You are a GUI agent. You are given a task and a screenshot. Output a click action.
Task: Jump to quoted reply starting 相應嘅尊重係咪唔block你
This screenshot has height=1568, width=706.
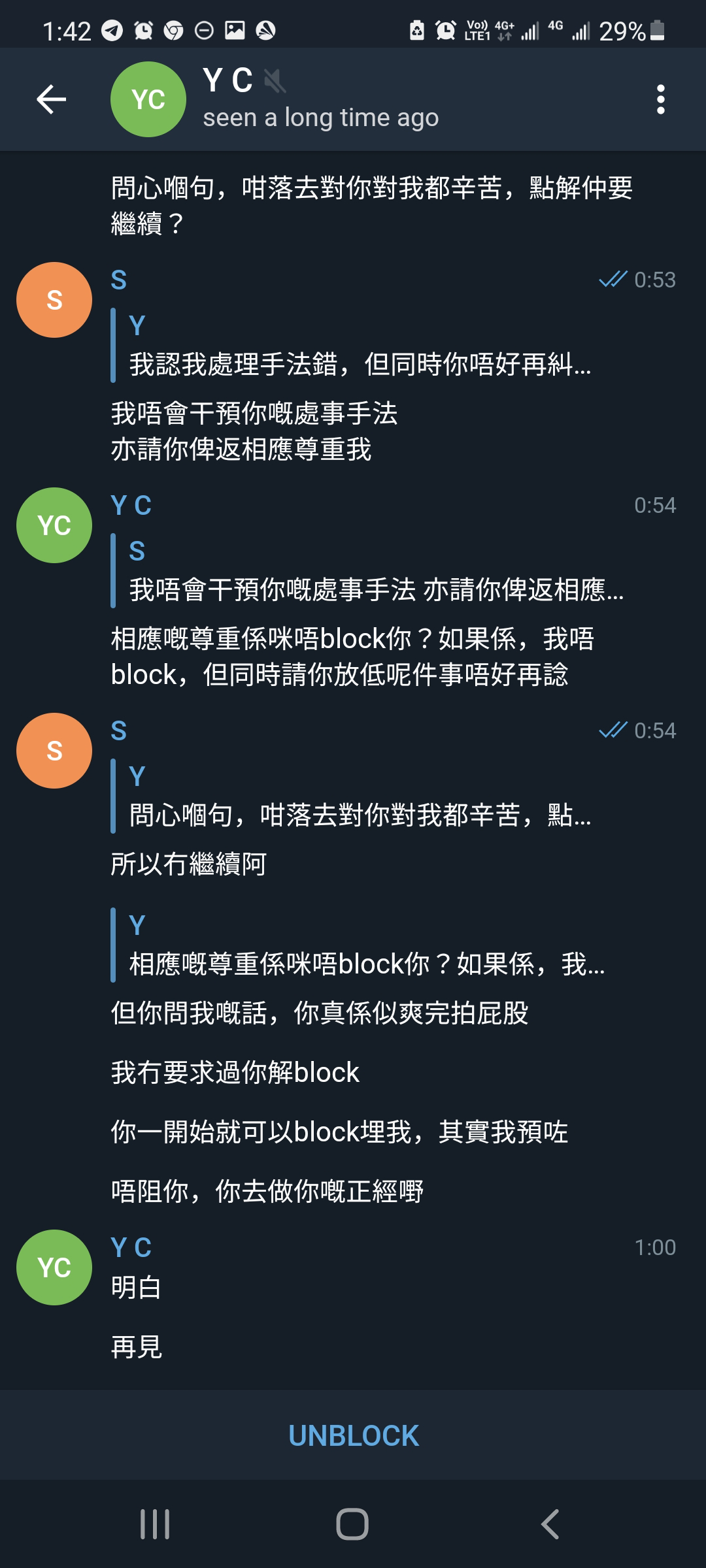point(358,945)
